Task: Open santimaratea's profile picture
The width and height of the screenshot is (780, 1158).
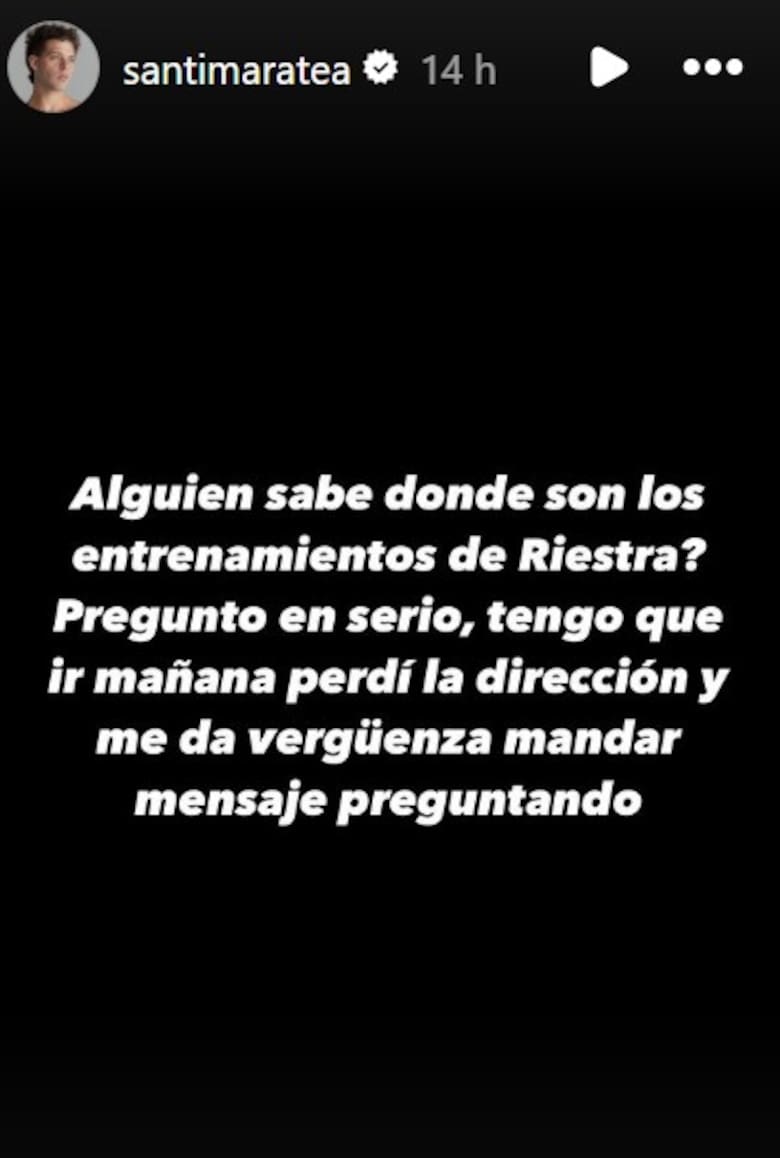Action: (x=53, y=67)
